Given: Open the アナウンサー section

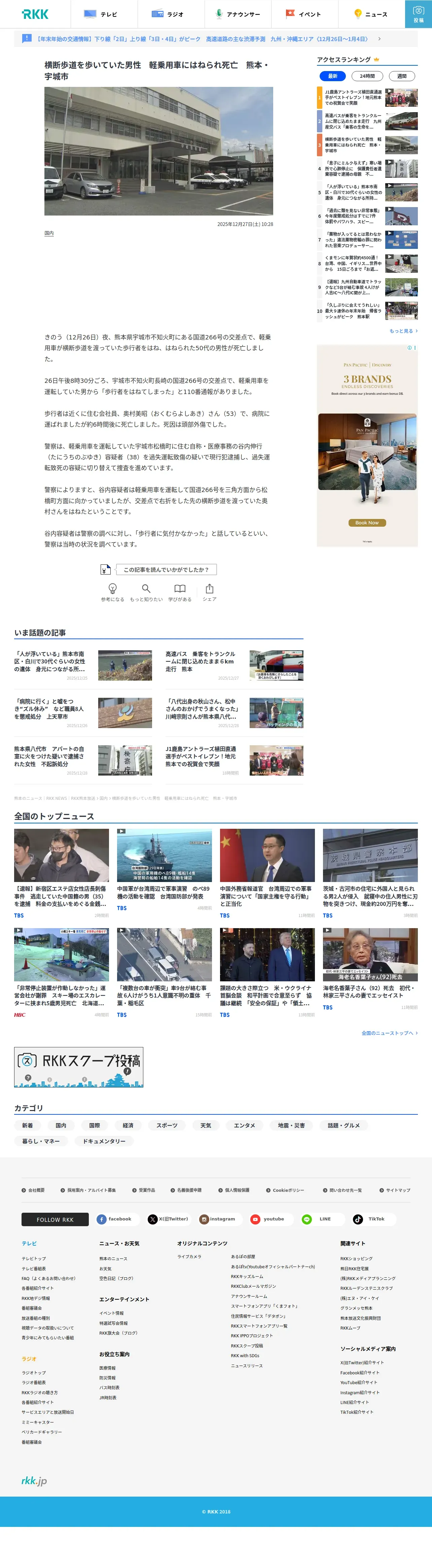Looking at the screenshot, I should pyautogui.click(x=237, y=14).
